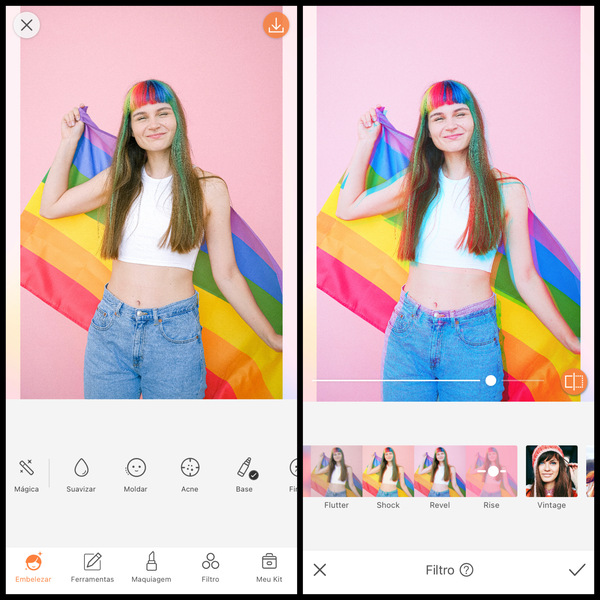Confirm the filter with the checkmark
This screenshot has width=600, height=600.
[577, 570]
